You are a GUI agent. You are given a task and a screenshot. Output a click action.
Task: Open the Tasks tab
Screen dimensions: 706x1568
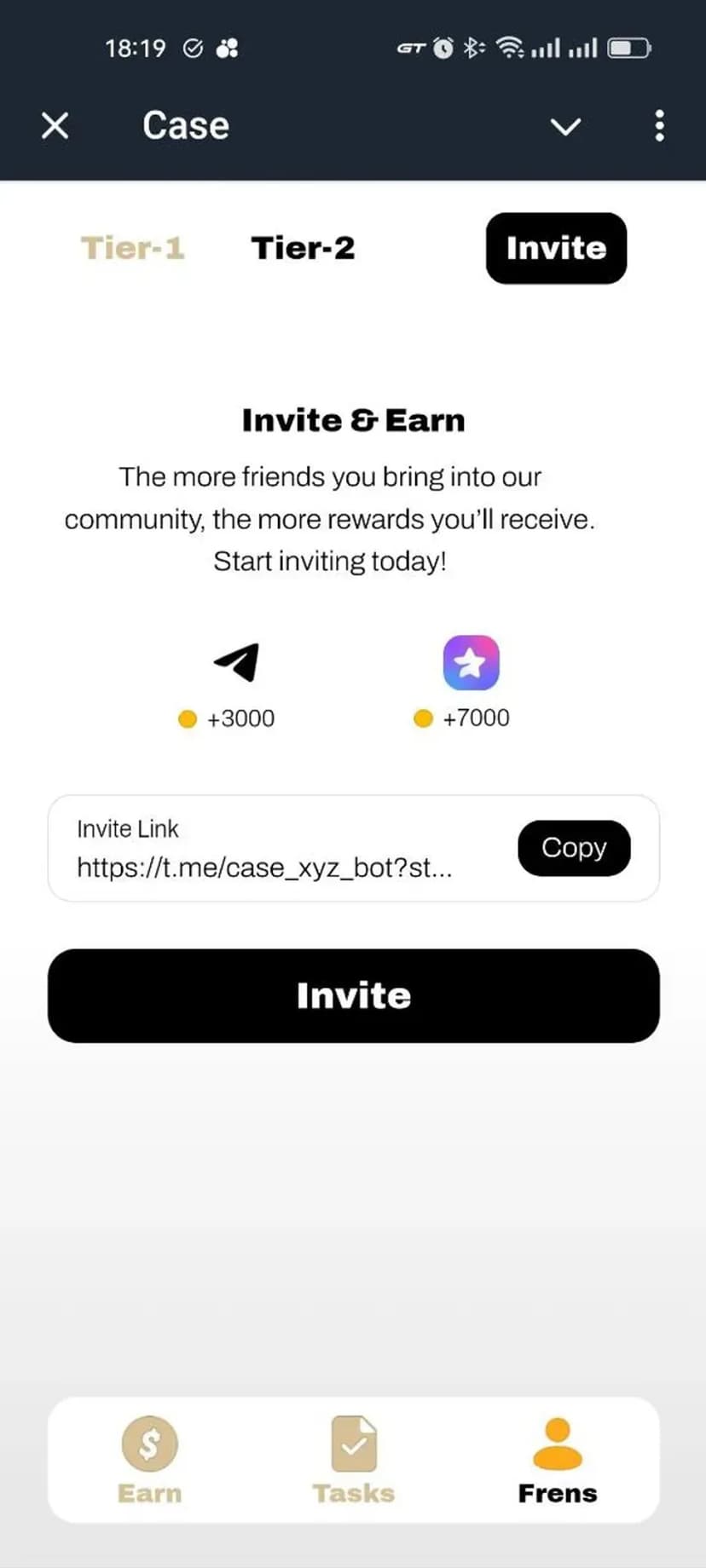coord(353,1461)
